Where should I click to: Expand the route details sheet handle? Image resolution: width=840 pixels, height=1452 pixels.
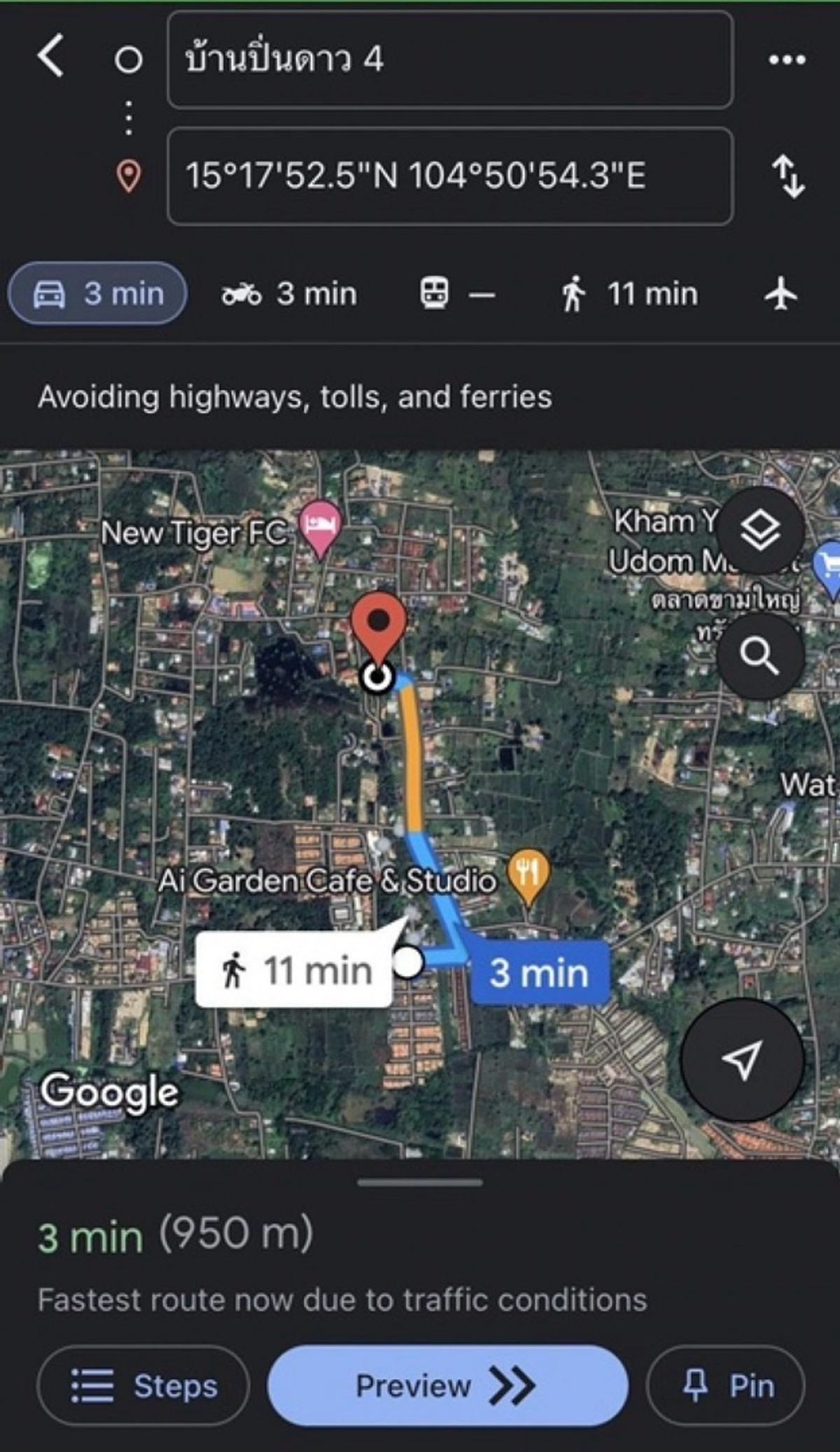click(420, 1182)
